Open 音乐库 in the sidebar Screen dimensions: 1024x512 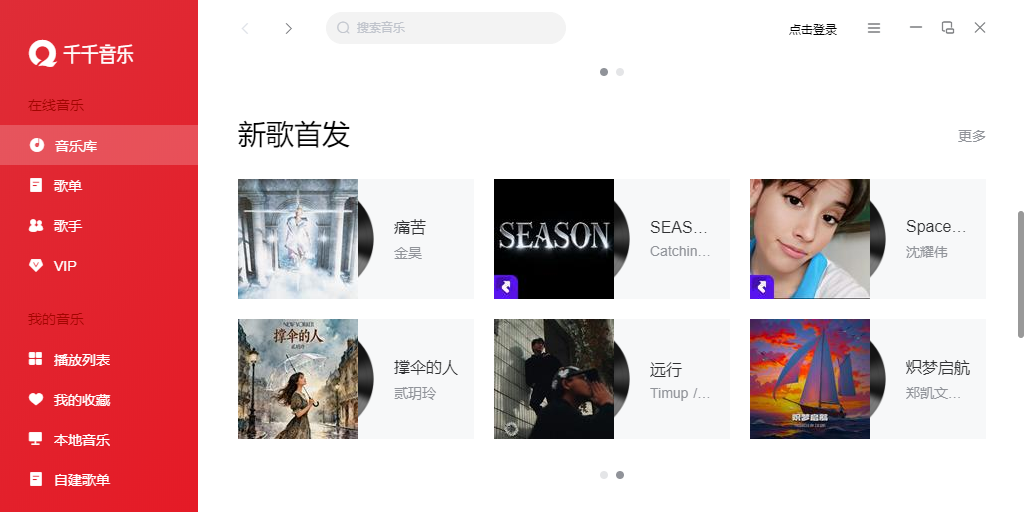[75, 146]
